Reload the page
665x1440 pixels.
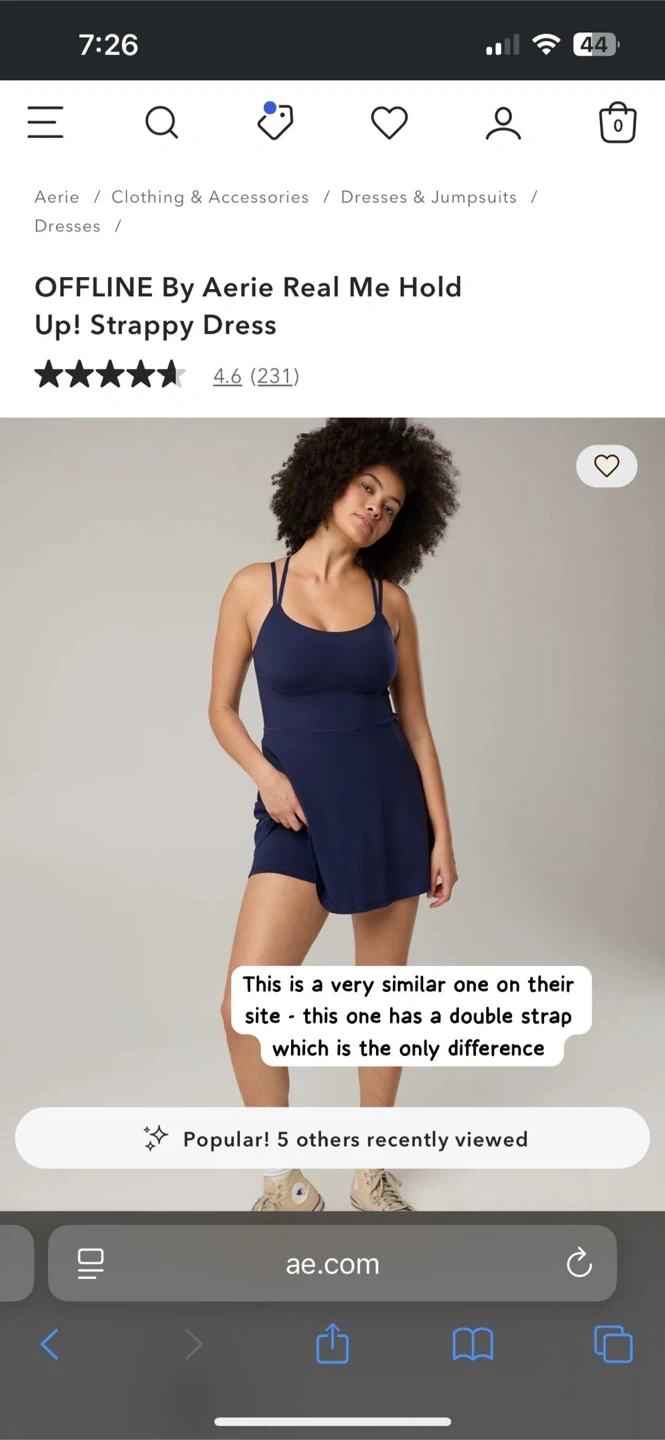[x=579, y=1264]
